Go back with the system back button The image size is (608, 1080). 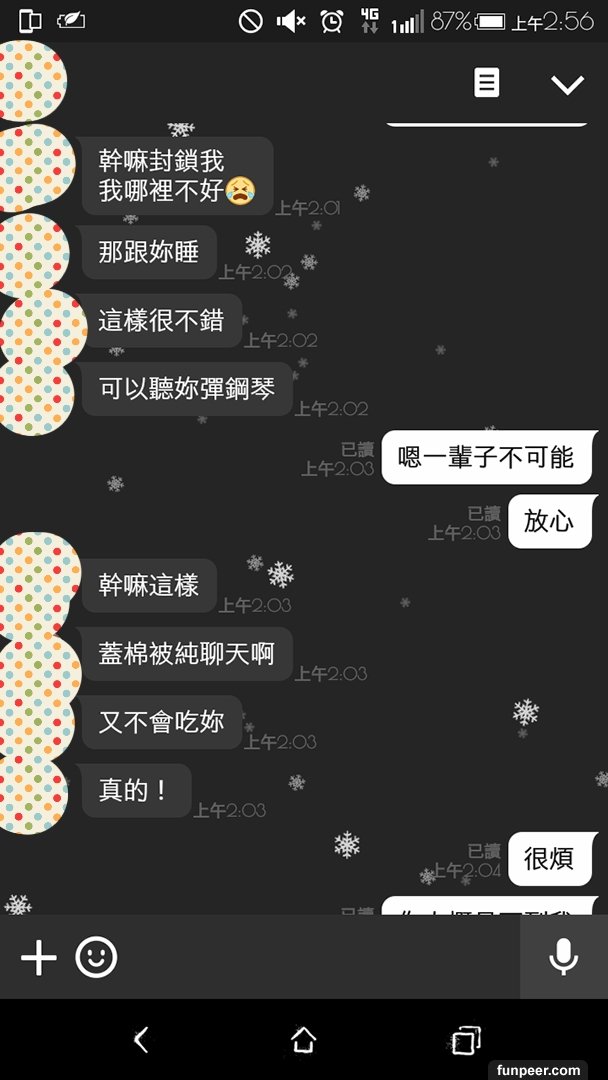tap(141, 1040)
